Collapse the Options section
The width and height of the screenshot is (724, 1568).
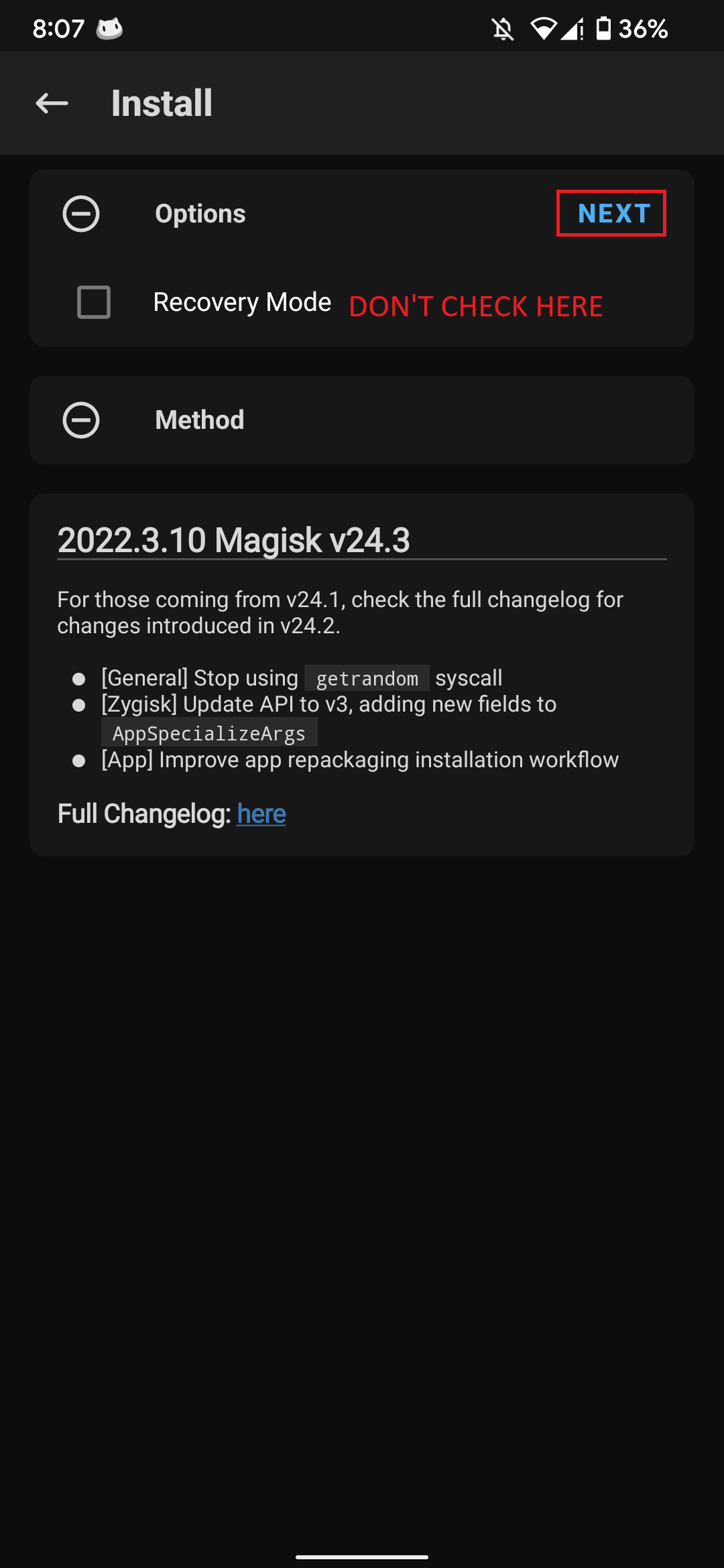(x=81, y=214)
